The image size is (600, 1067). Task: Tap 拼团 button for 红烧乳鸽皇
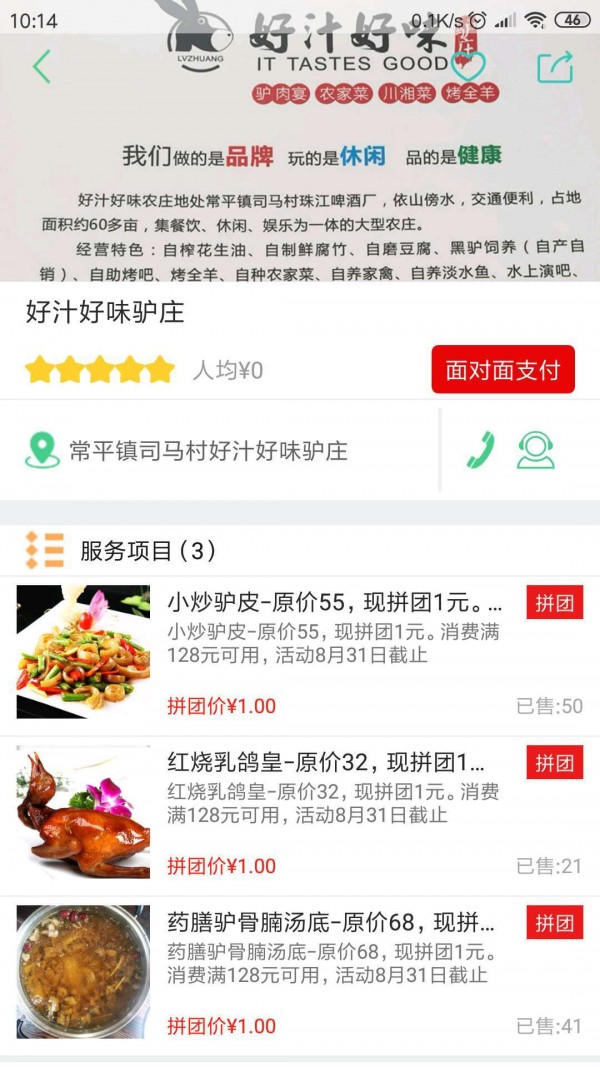pos(555,763)
